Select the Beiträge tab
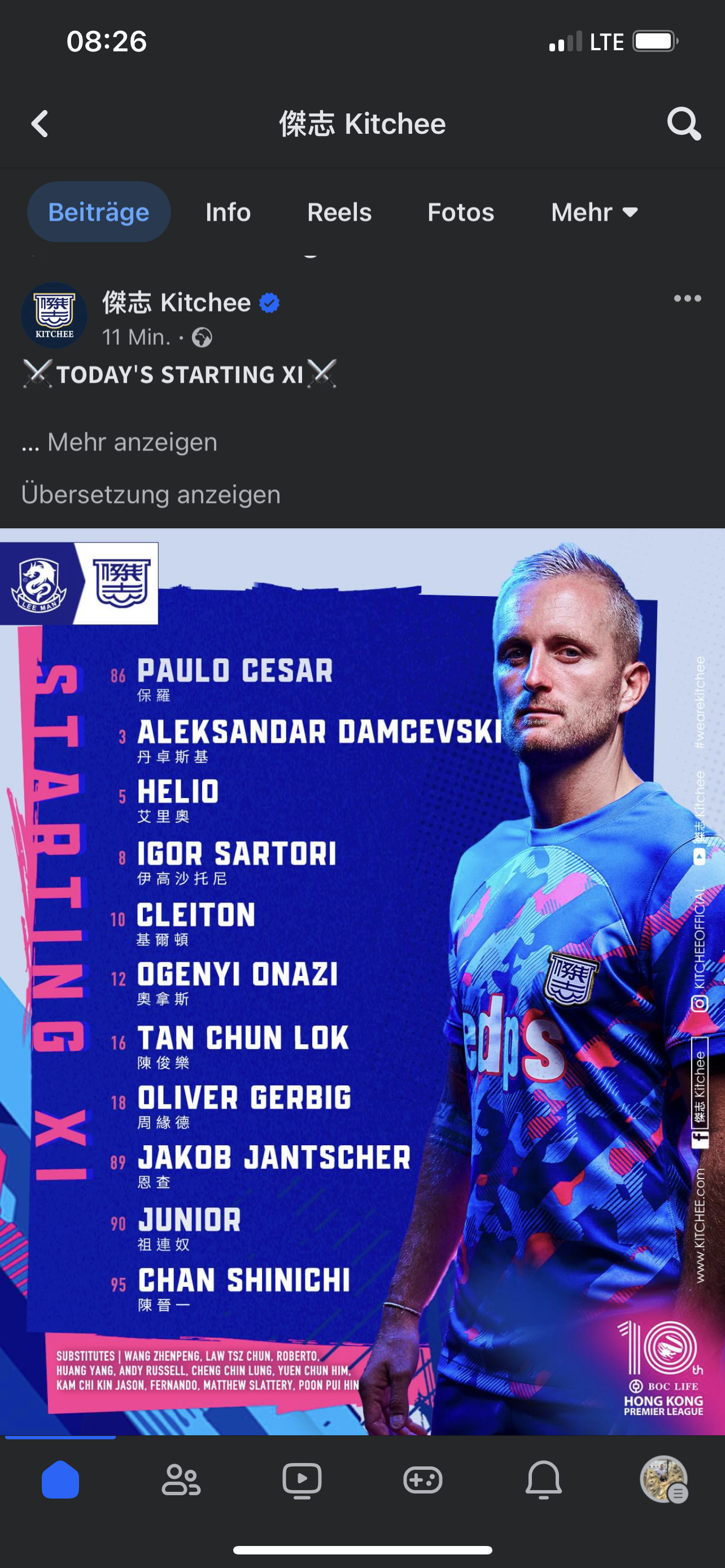This screenshot has width=725, height=1568. coord(99,212)
